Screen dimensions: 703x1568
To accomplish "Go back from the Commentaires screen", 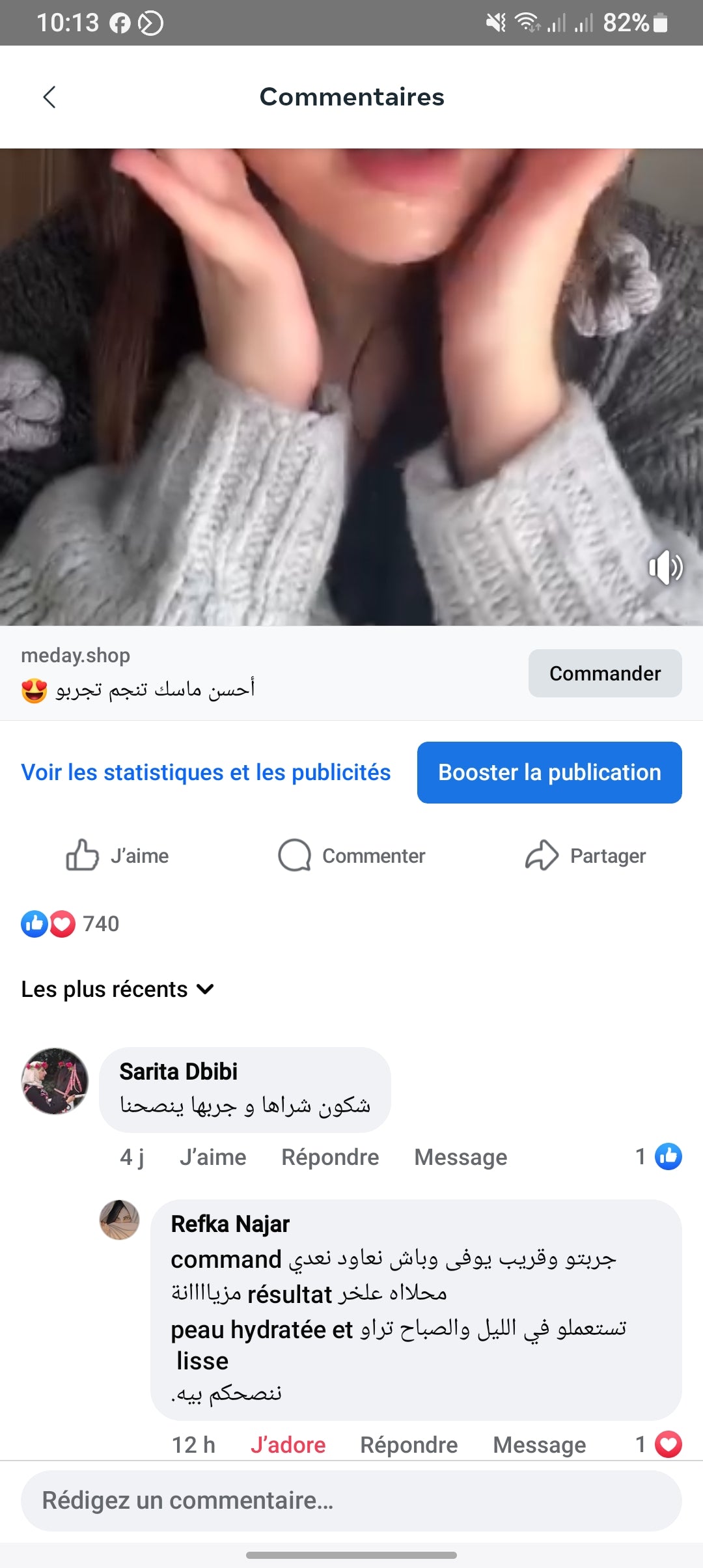I will 49,97.
